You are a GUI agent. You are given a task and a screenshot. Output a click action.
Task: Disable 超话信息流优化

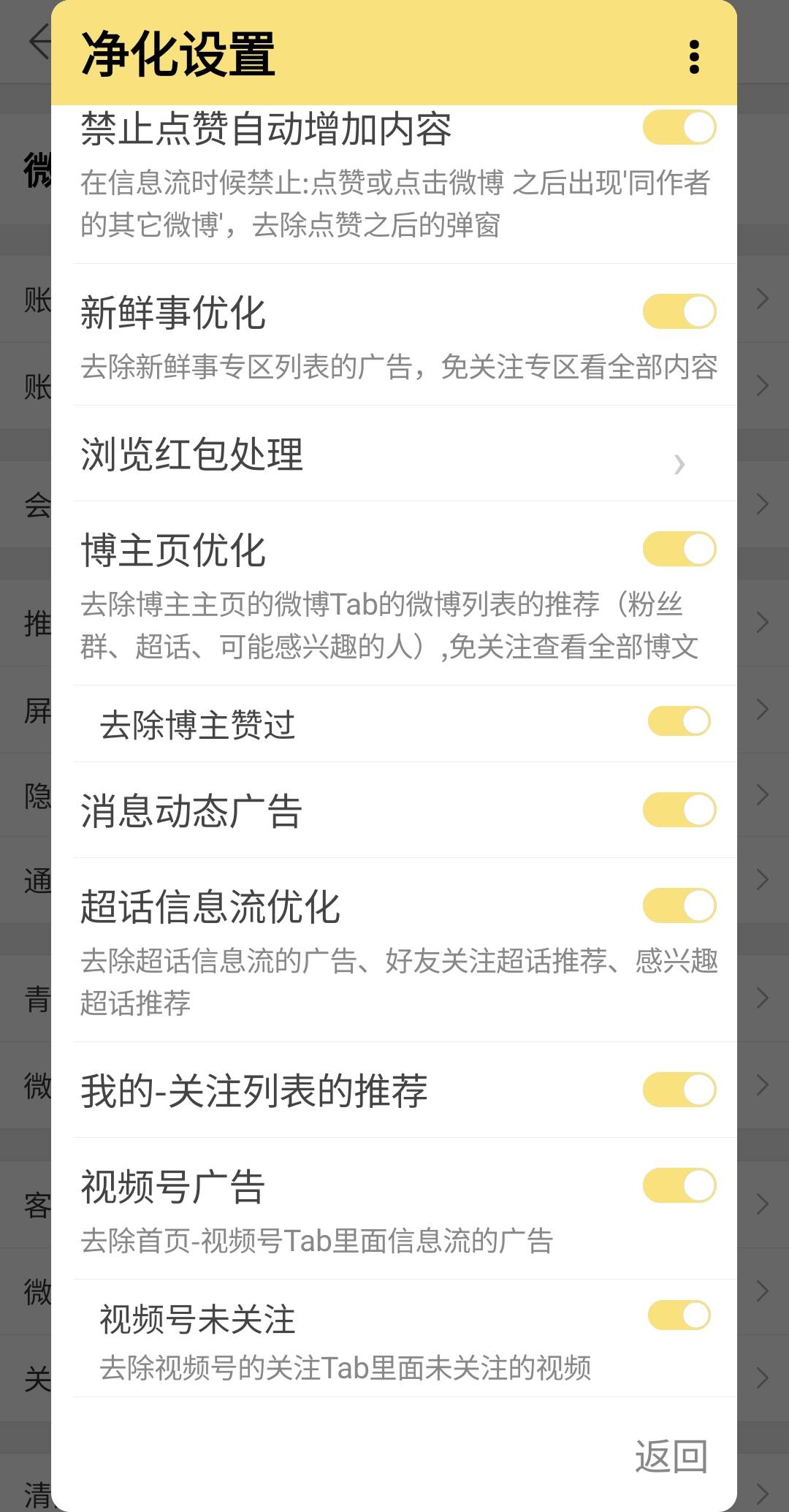point(681,906)
